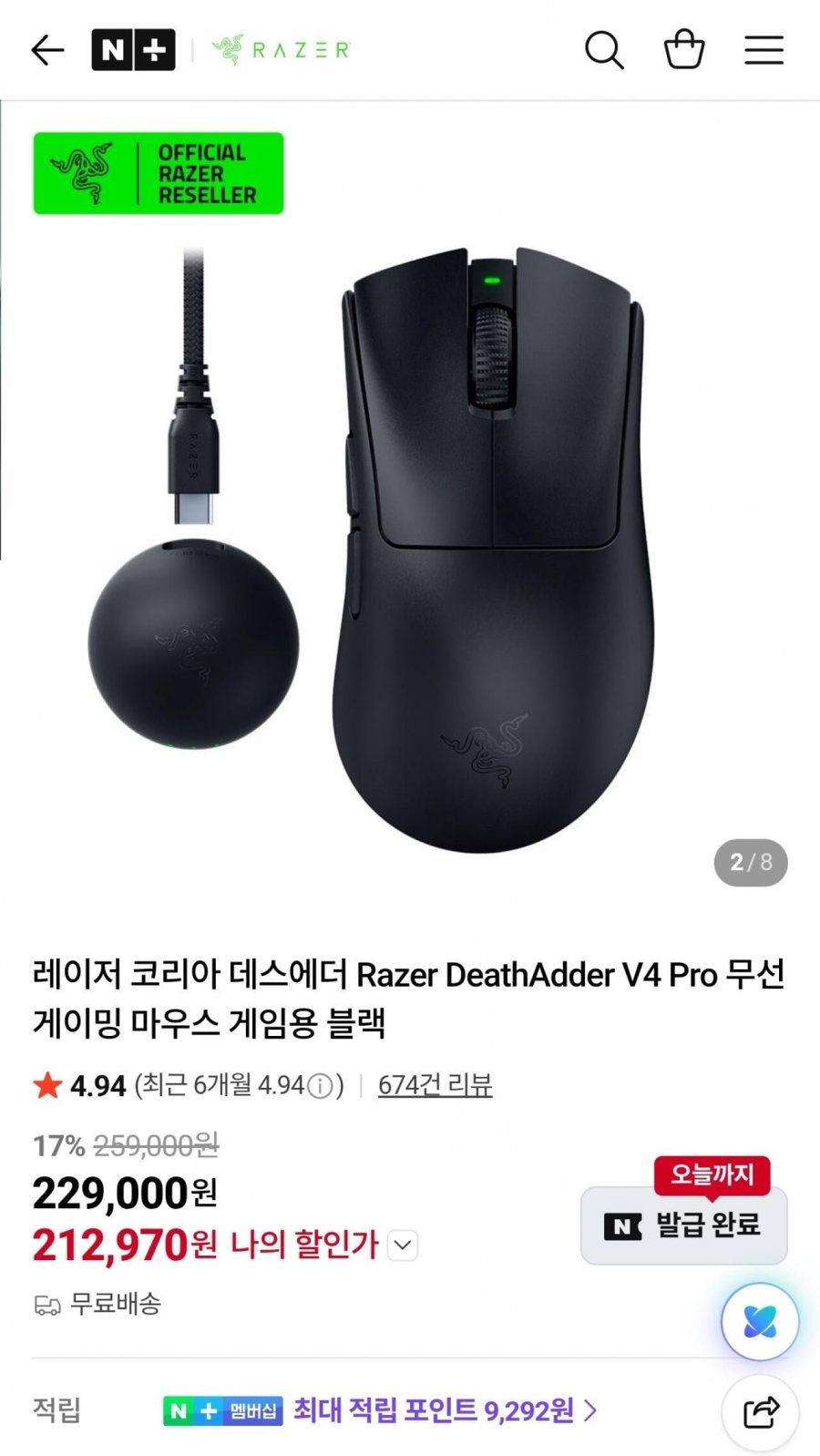Open the N+ store home logo
This screenshot has height=1456, width=820.
click(x=133, y=50)
